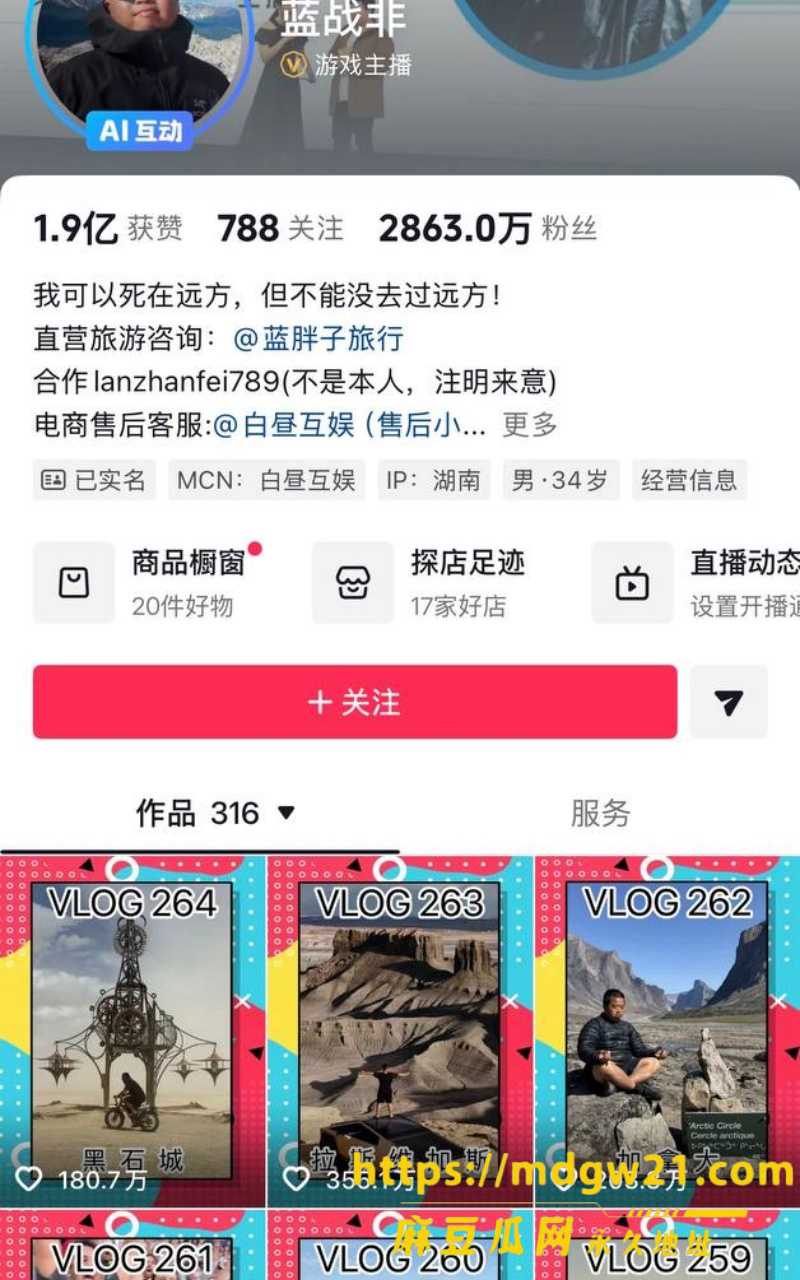
Task: View 经营信息 business info
Action: pos(689,480)
